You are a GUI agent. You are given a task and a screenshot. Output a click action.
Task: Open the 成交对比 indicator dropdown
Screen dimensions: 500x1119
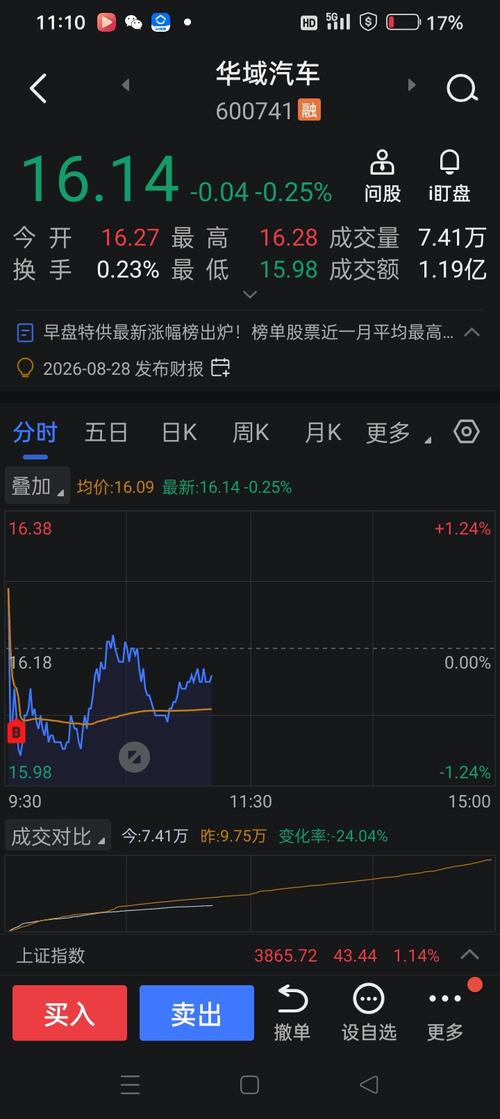pos(58,836)
